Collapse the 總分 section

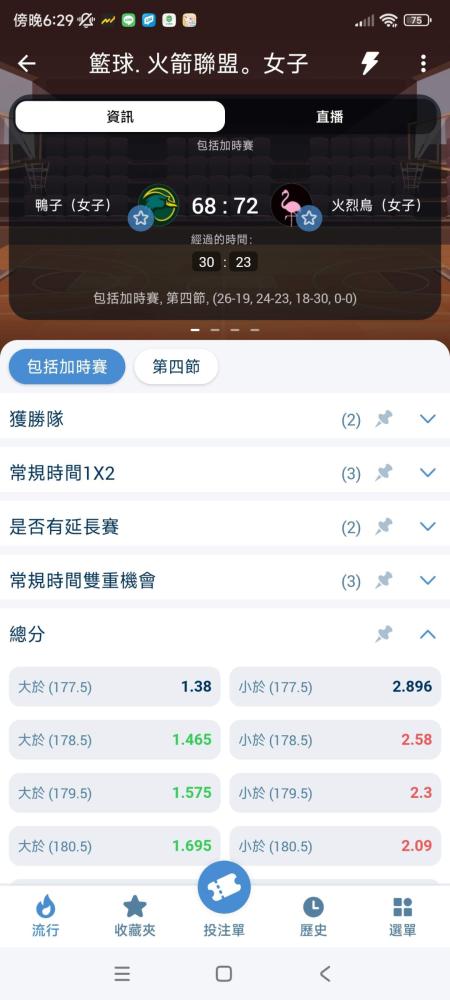click(x=428, y=634)
